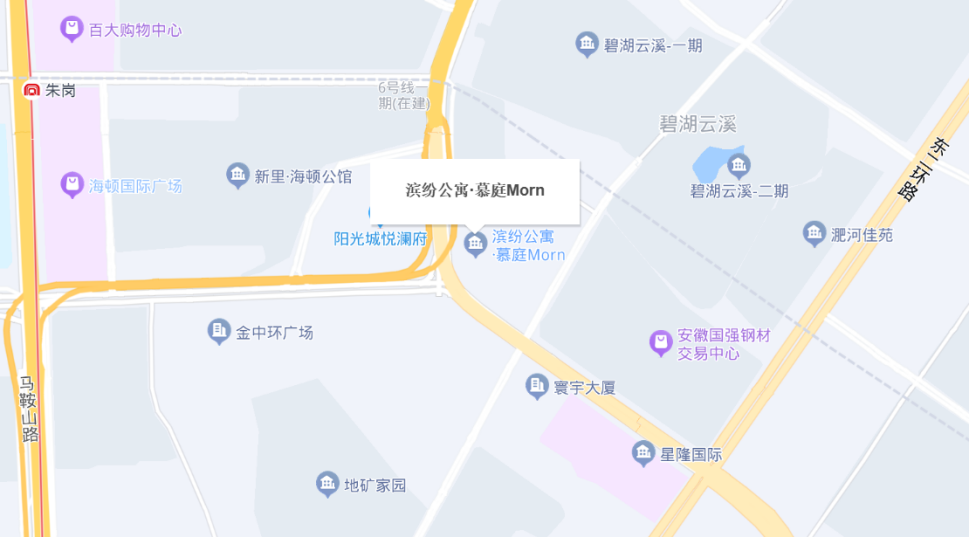Viewport: 969px width, 537px height.
Task: Open the 滨纷公寓·慕庭Morn info callout
Action: point(475,191)
